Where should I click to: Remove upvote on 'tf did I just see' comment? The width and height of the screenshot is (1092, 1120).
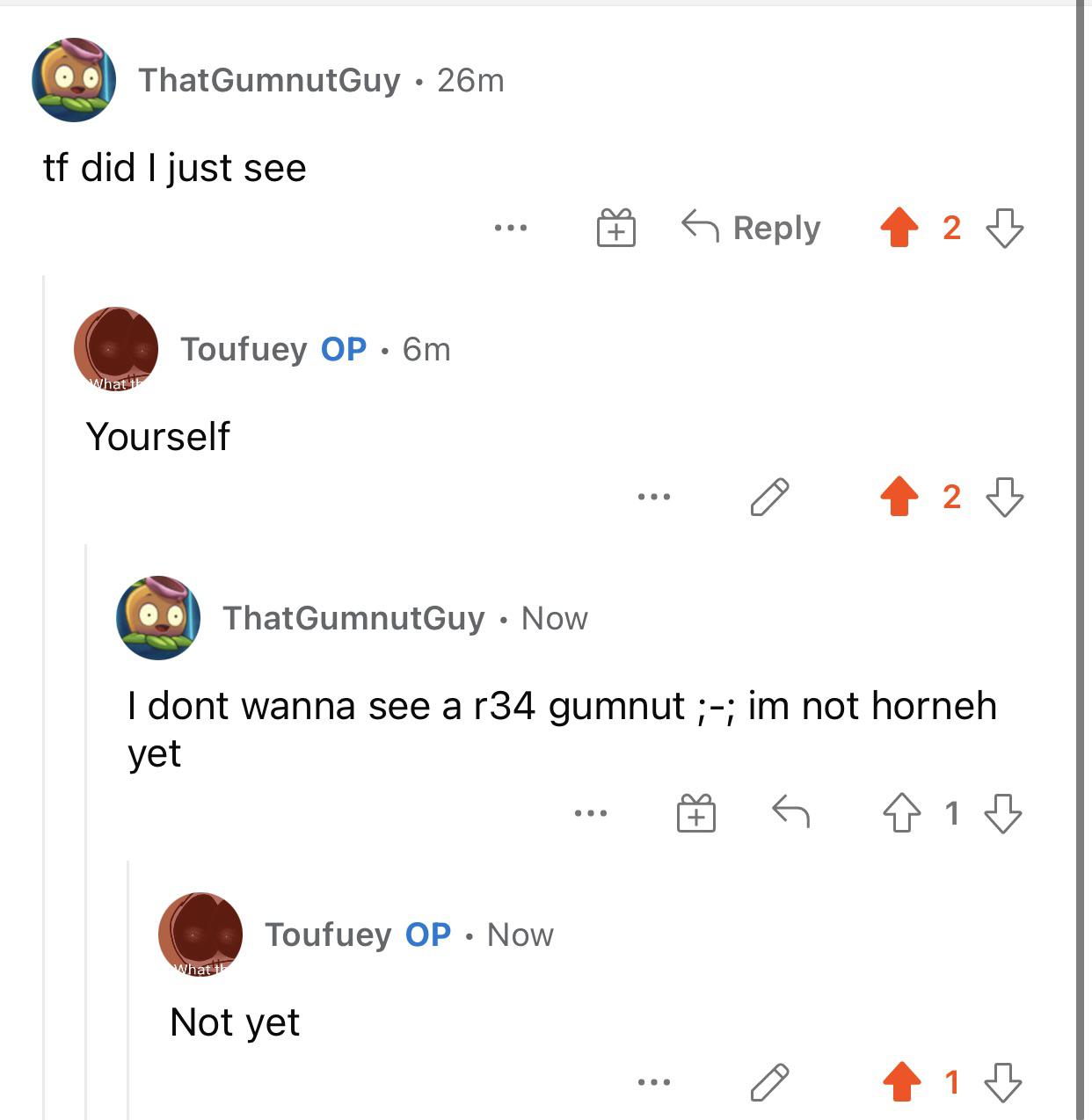click(x=899, y=228)
